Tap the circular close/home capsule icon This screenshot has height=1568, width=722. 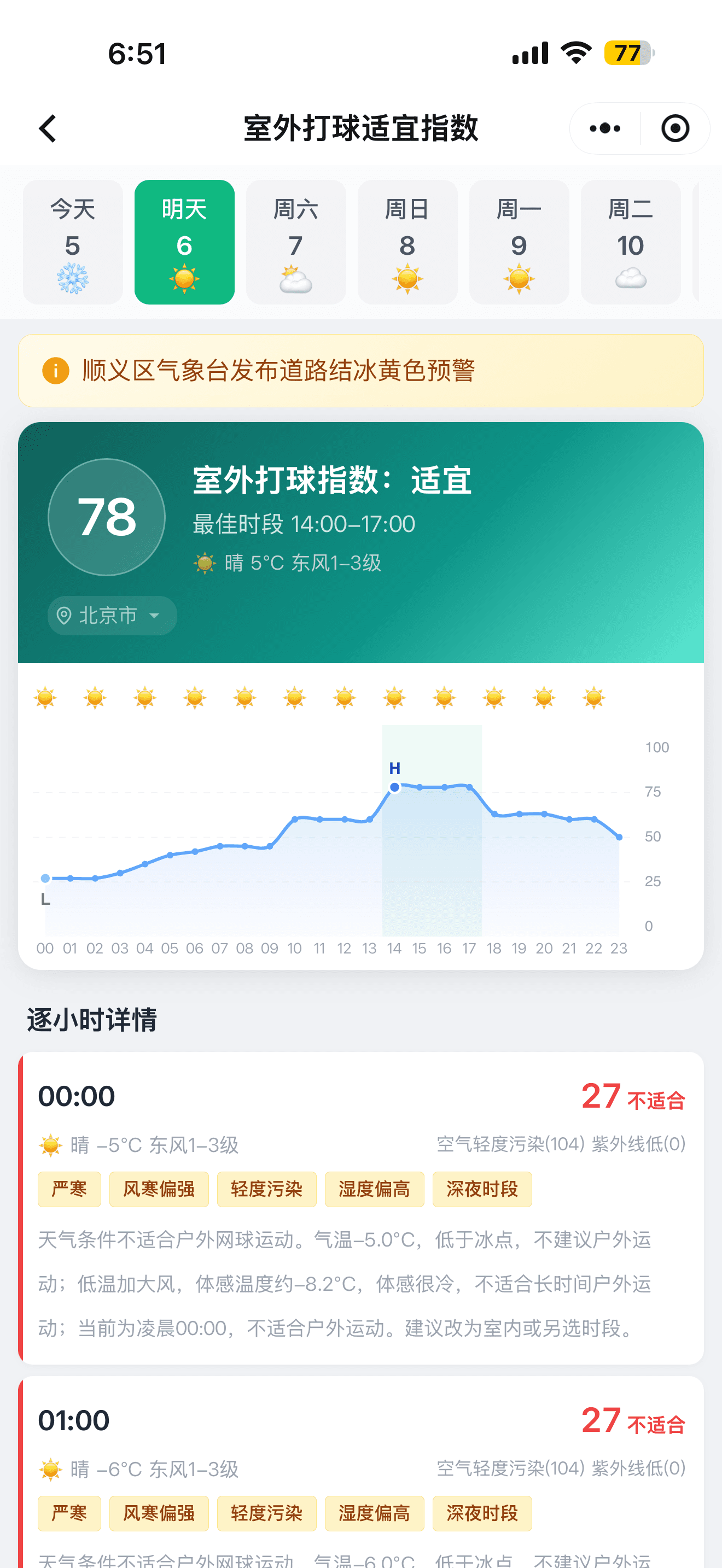tap(674, 128)
